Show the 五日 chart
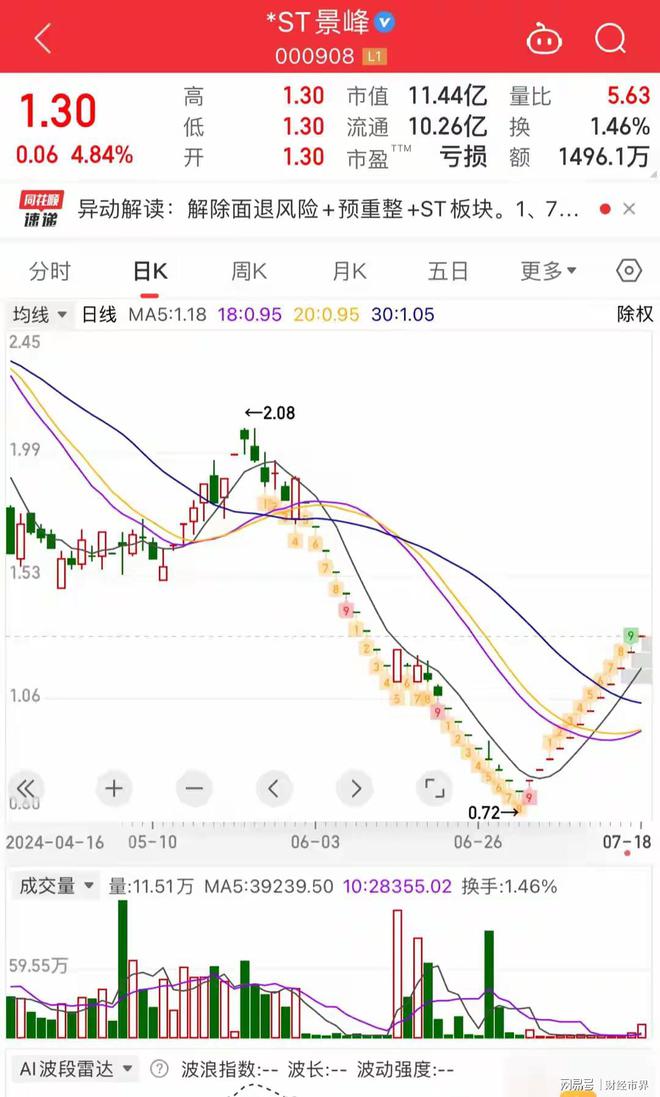This screenshot has height=1097, width=660. tap(448, 271)
